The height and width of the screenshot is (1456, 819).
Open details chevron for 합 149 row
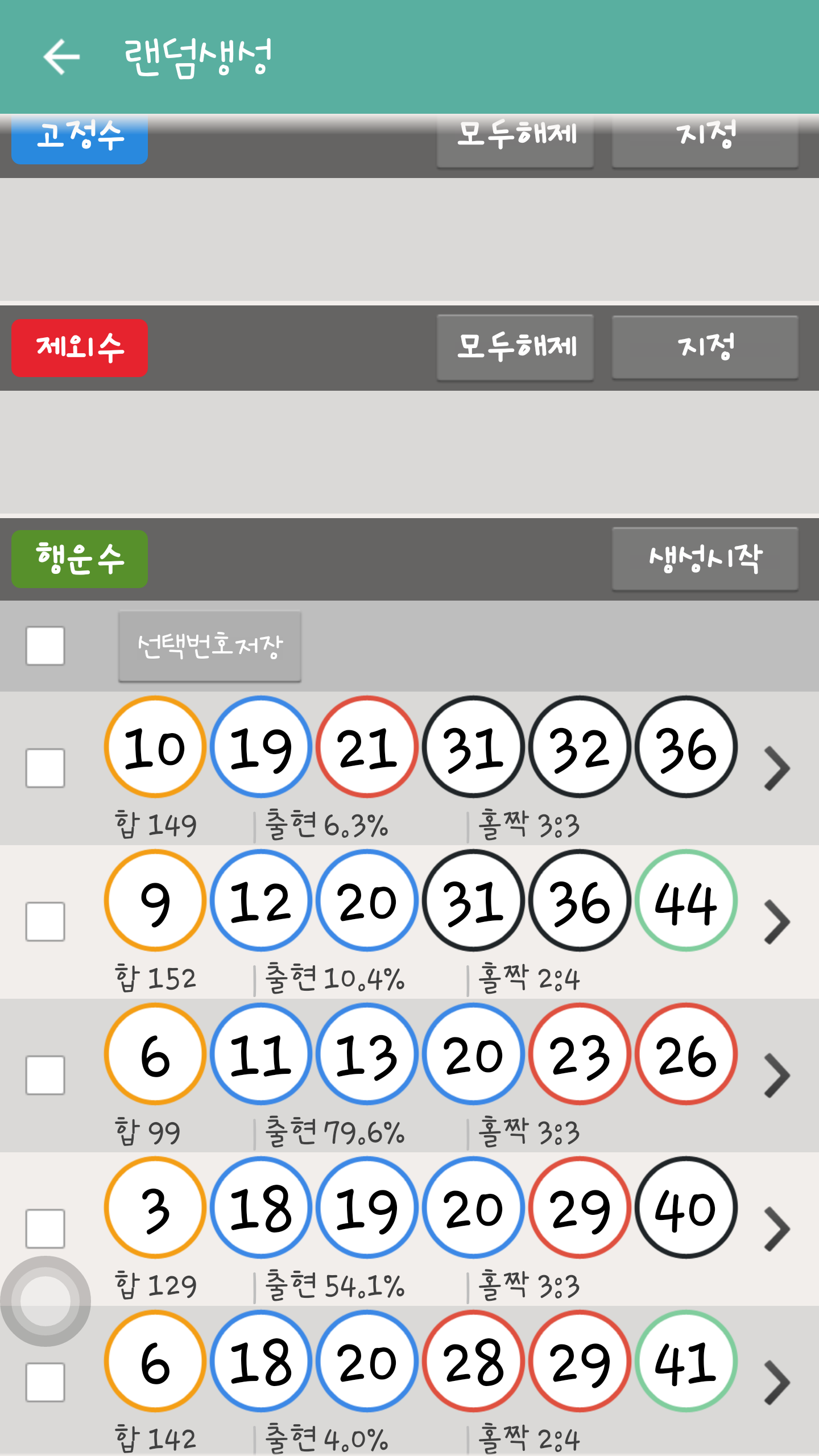pyautogui.click(x=777, y=768)
